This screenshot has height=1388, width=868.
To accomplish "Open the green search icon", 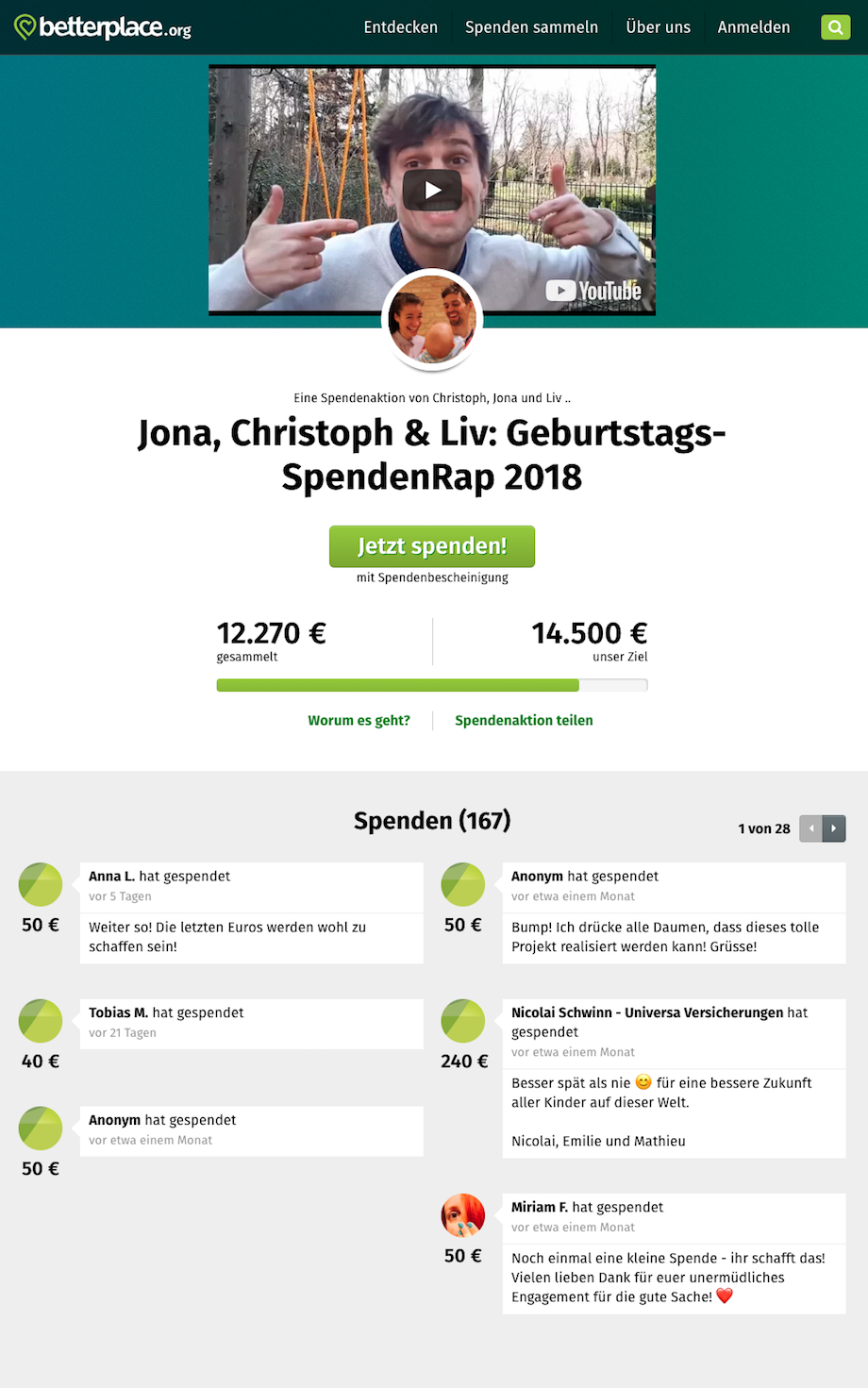I will (x=835, y=27).
